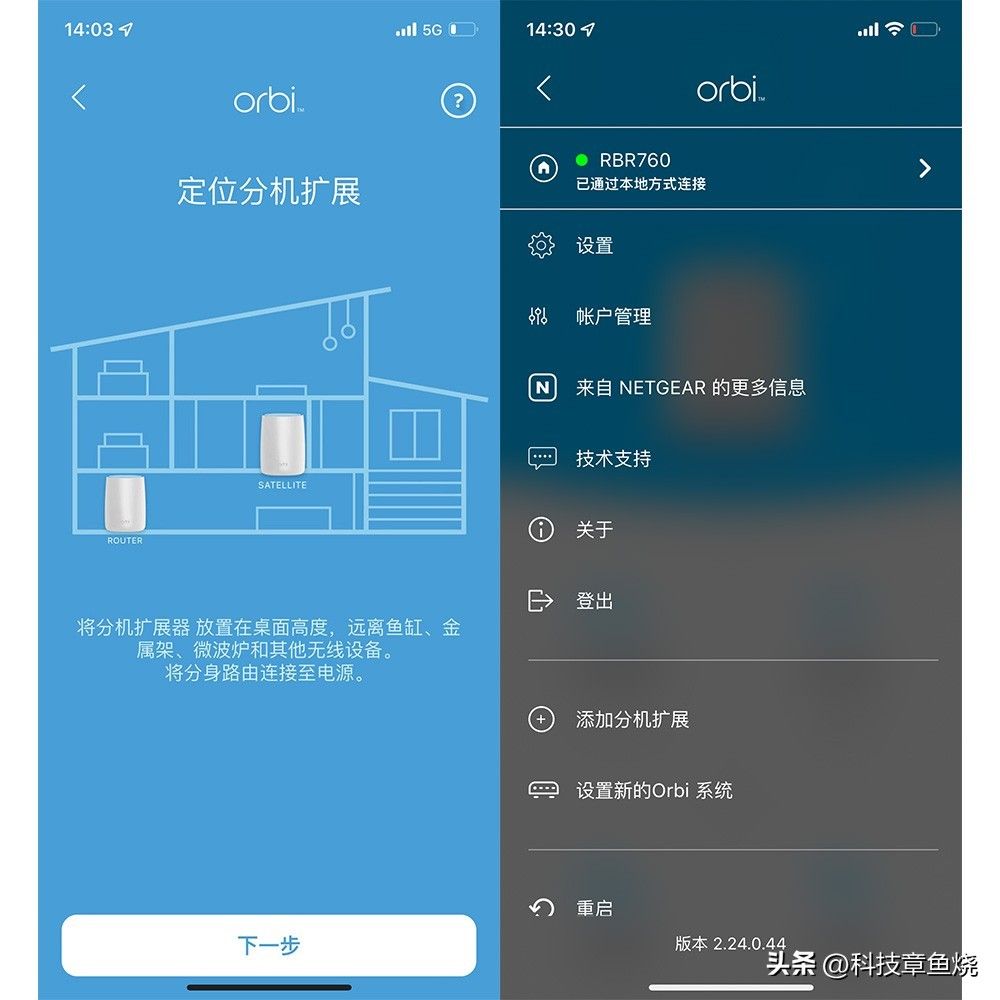Open 来自 NETGEAR 的更多信息
Screen dimensions: 1000x1000
(x=690, y=388)
